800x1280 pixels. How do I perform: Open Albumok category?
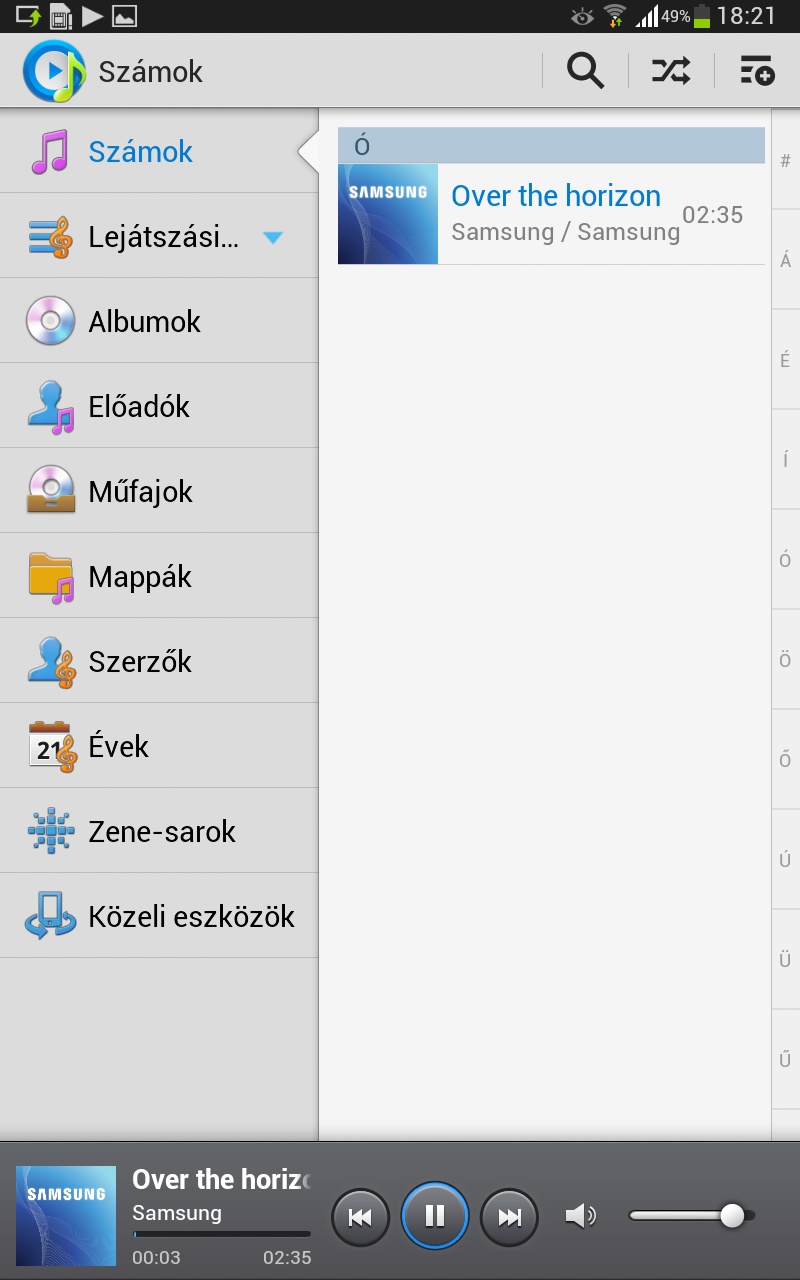click(x=144, y=322)
